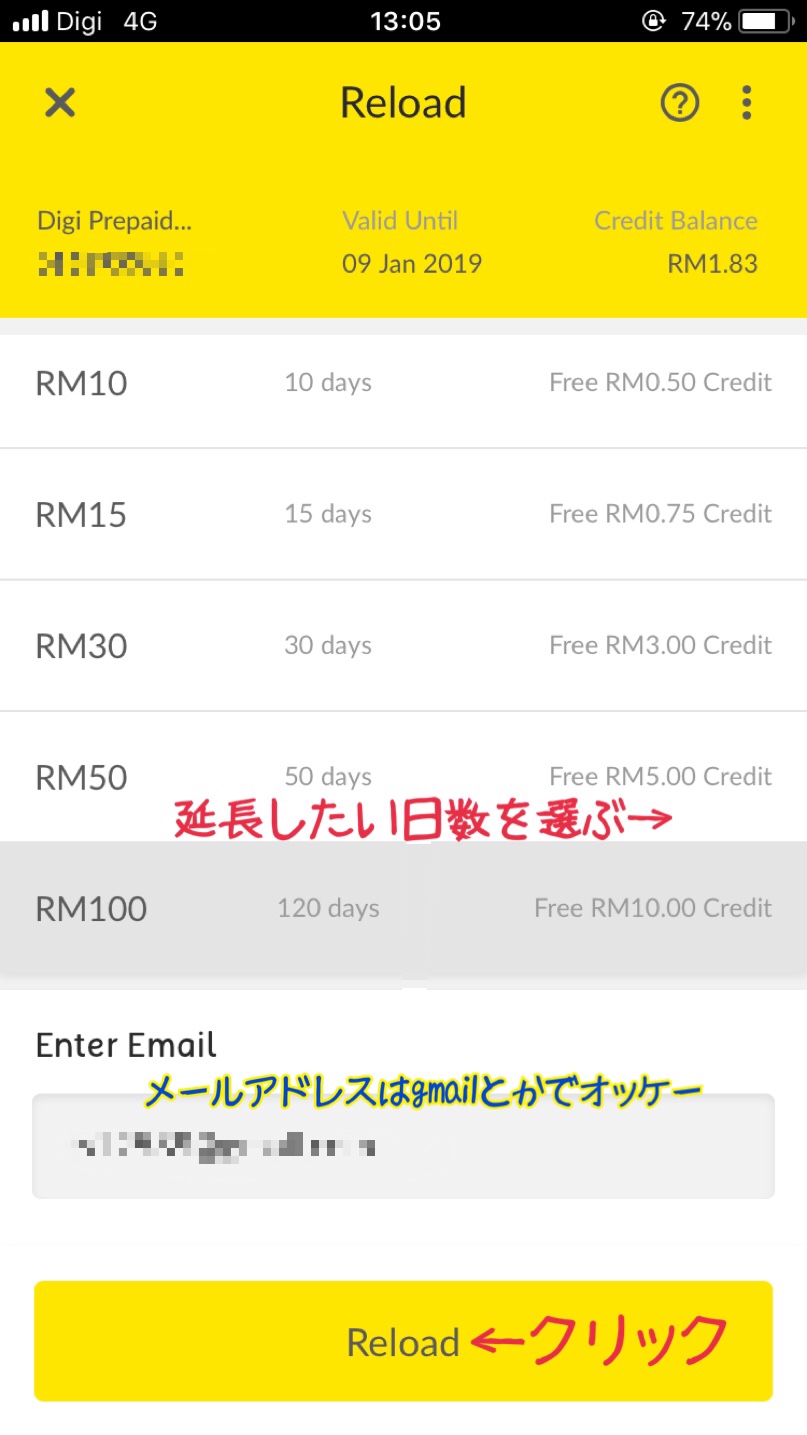Choose the RM100 120 days reload
The width and height of the screenshot is (807, 1435).
pos(403,908)
